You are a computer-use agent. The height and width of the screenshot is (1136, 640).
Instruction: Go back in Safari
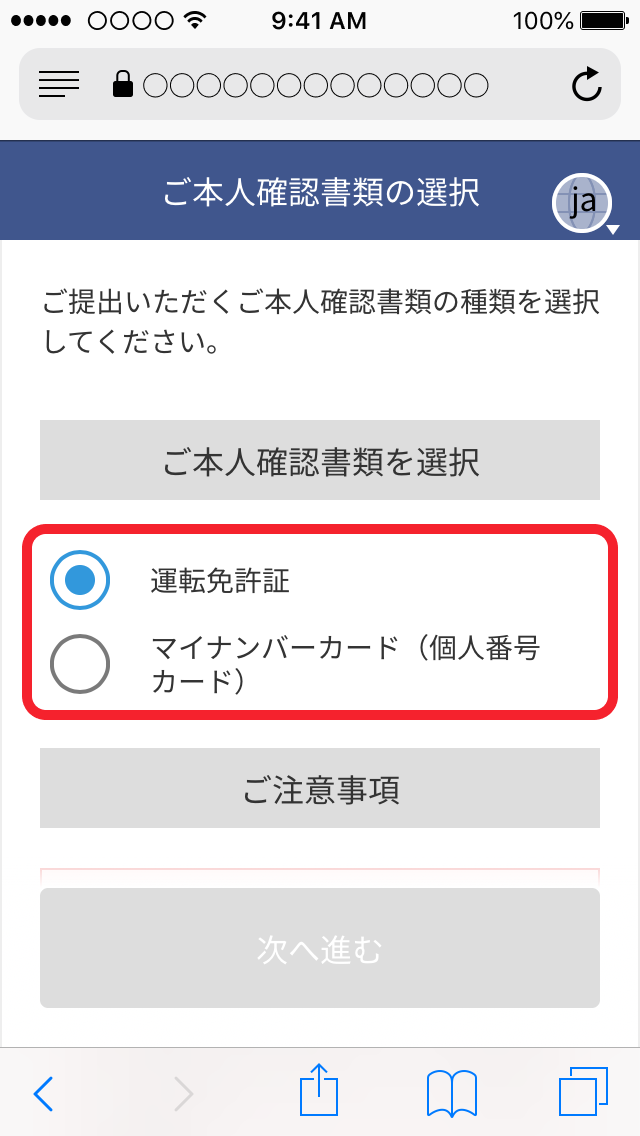pyautogui.click(x=43, y=1093)
